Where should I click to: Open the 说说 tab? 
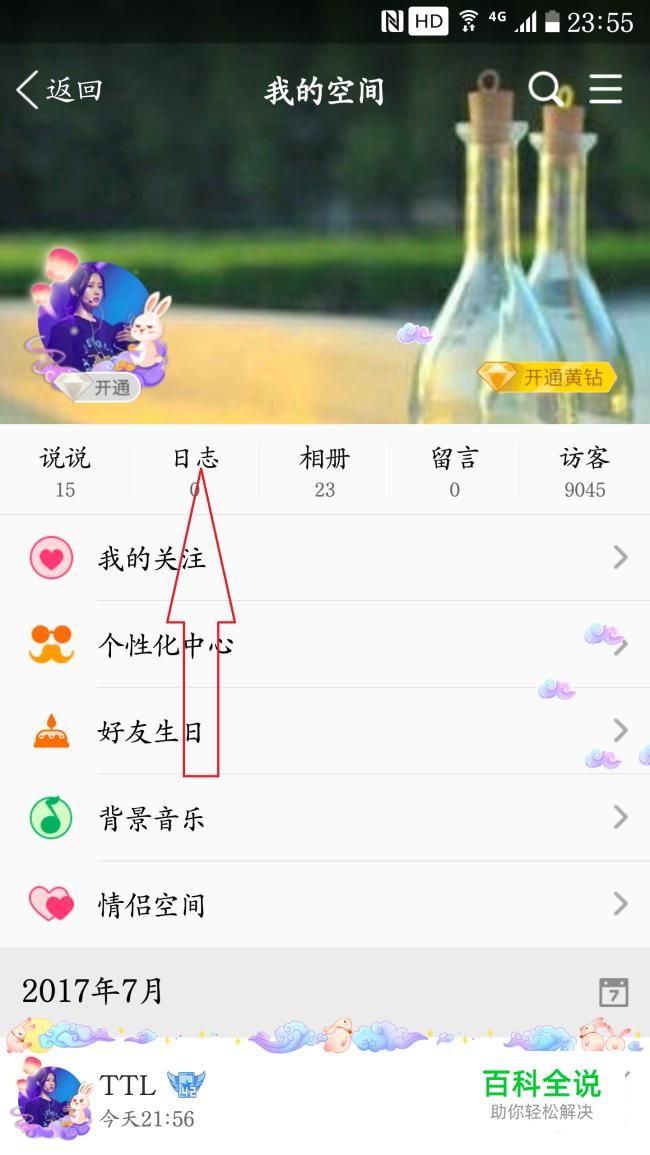(x=65, y=471)
